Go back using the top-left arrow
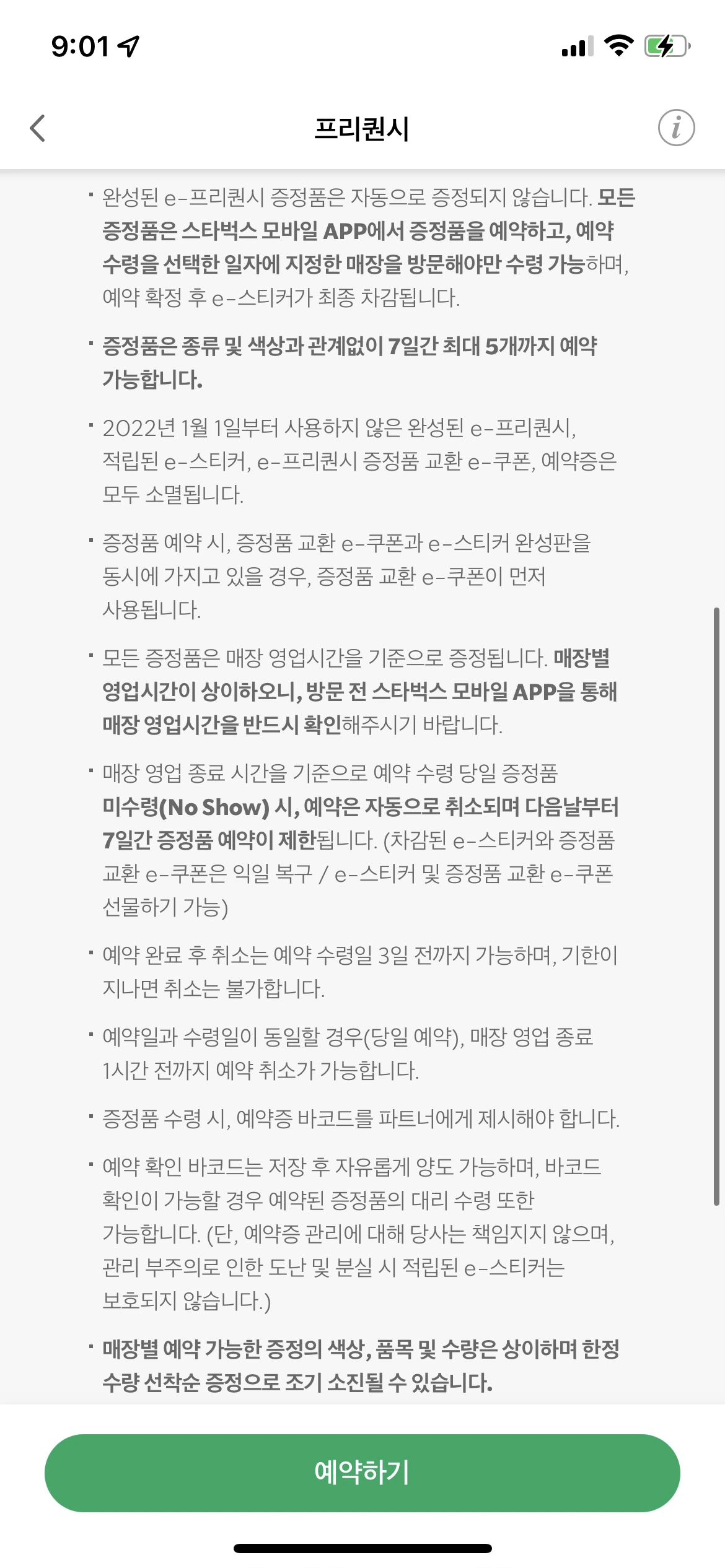 point(38,128)
